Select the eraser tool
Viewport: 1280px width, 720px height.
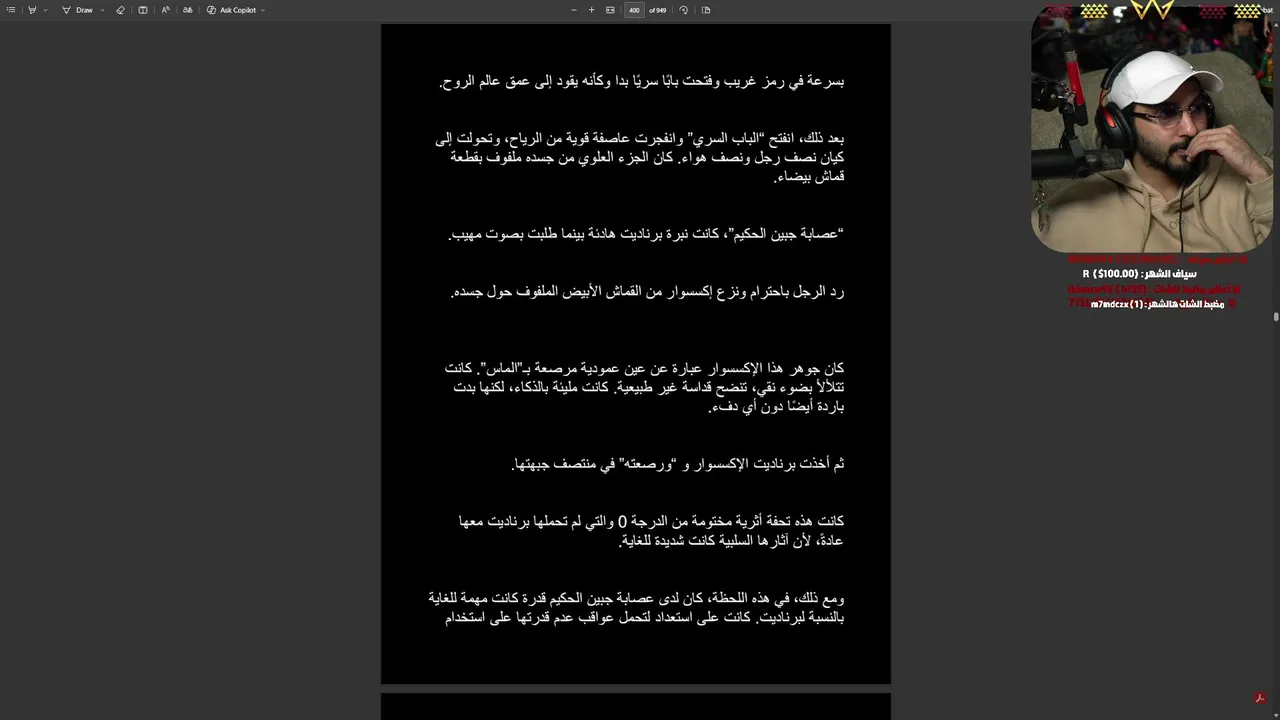coord(120,10)
